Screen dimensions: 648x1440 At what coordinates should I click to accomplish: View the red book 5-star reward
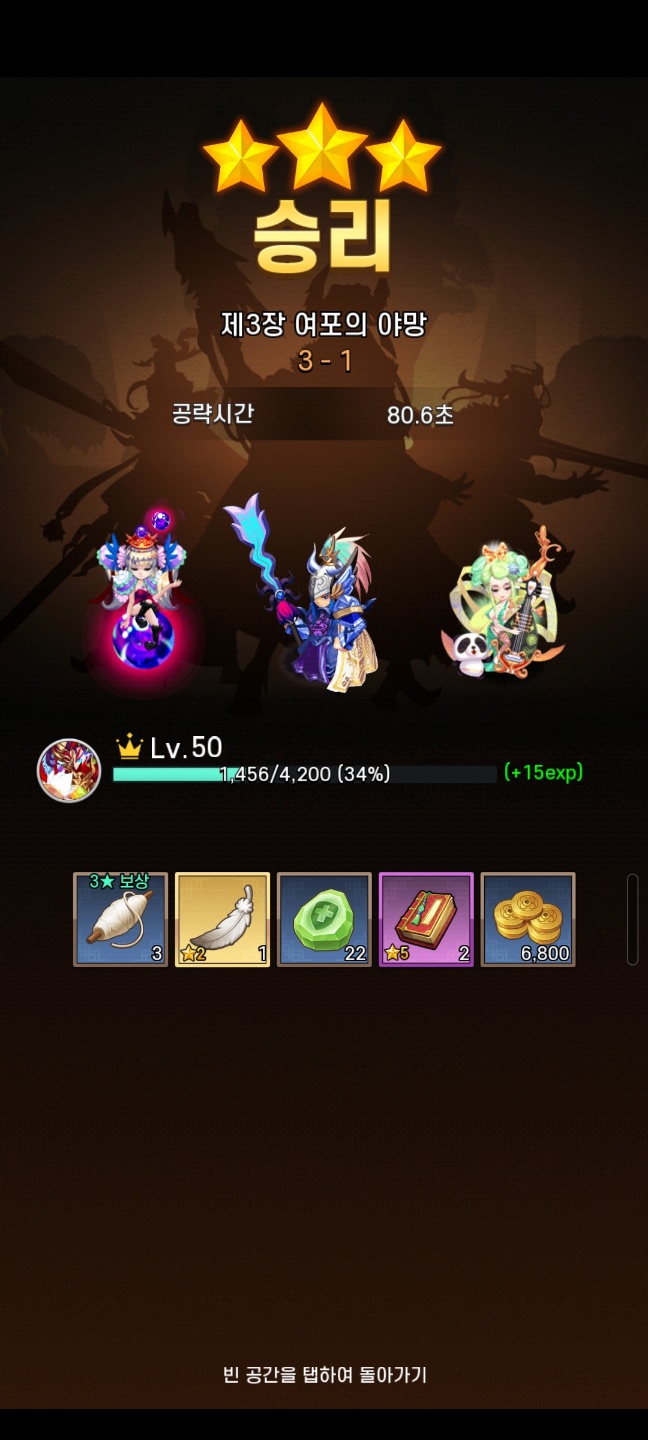point(426,919)
